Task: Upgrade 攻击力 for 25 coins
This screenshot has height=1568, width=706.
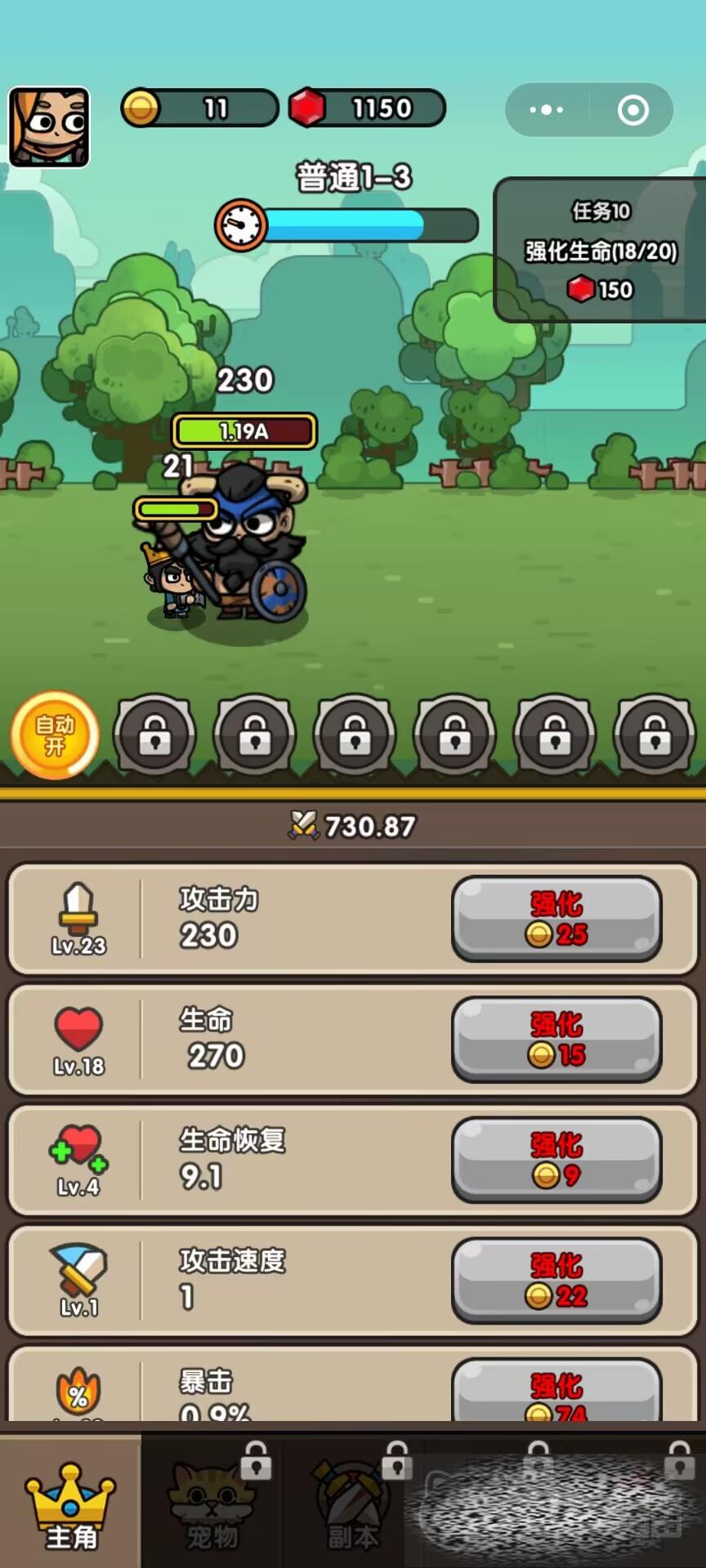Action: click(x=556, y=919)
